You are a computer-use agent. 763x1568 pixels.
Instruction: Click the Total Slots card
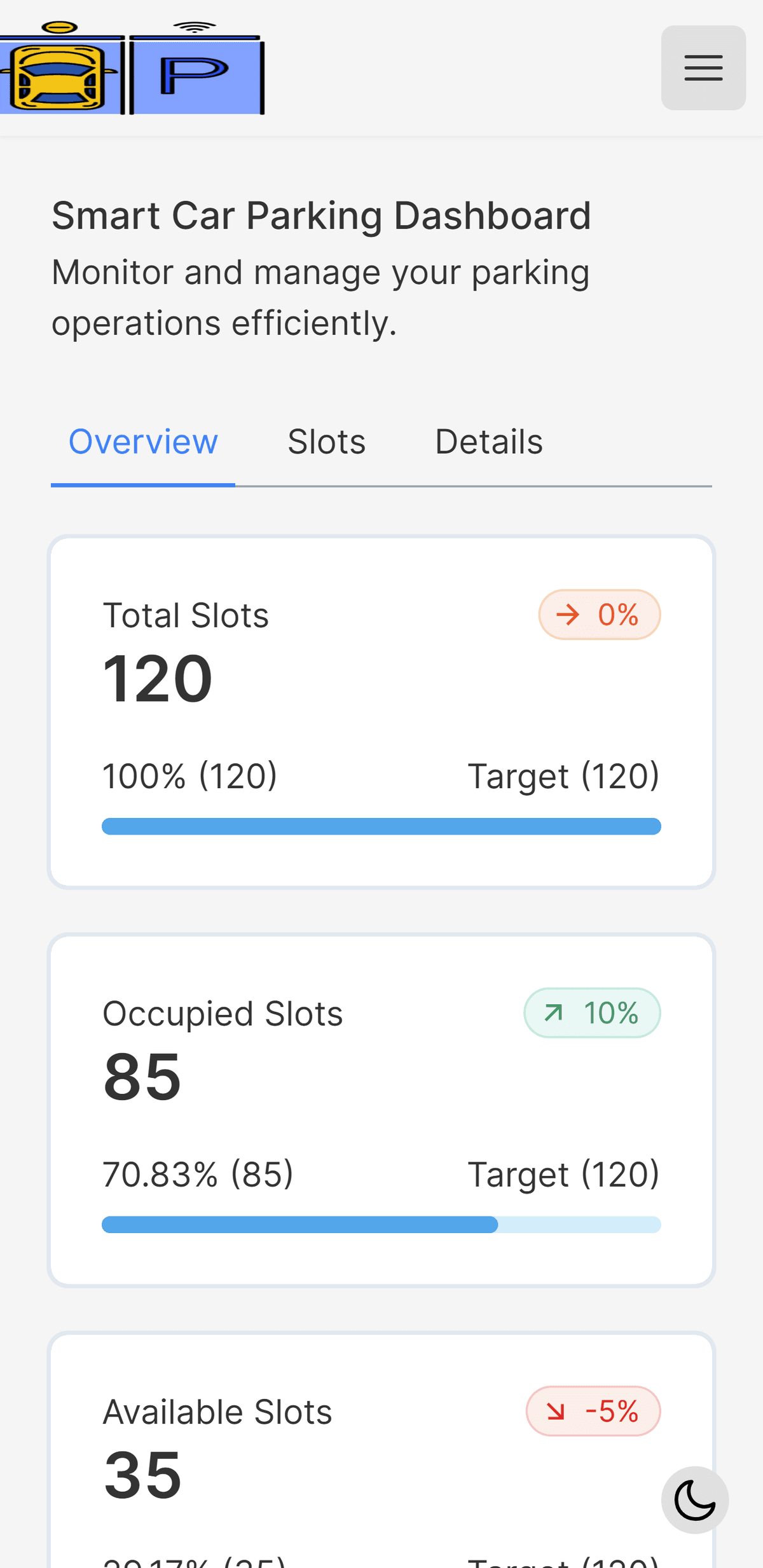(381, 712)
